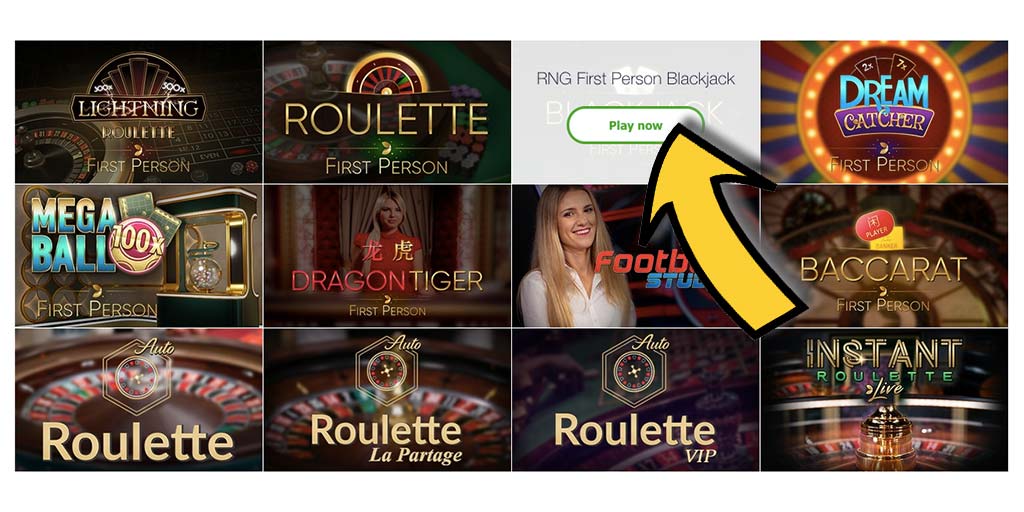
Task: Open Roulette First Person game tile
Action: [x=386, y=112]
